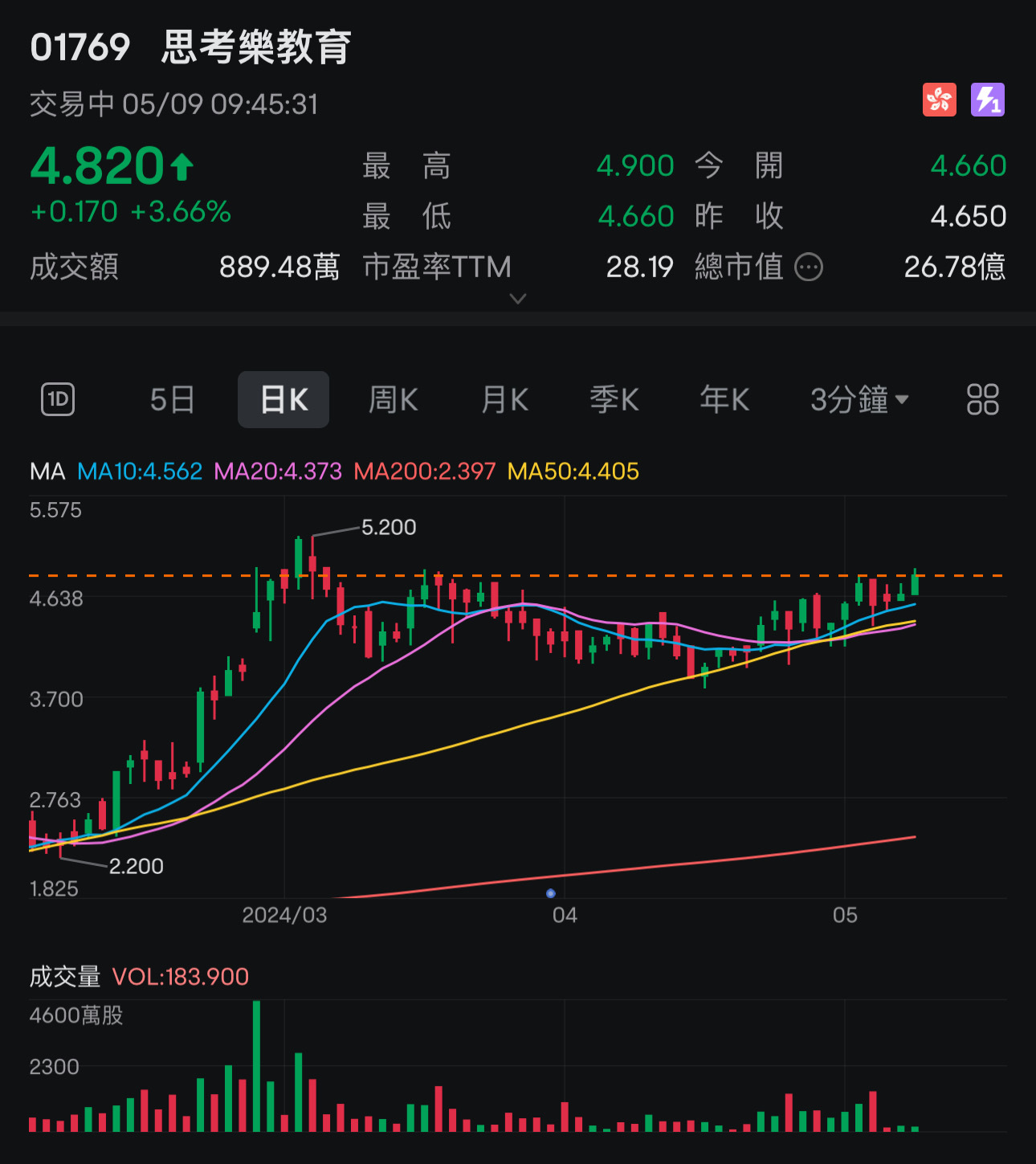Open the 3分鐘 interval dropdown
Screen dimensions: 1036x1164
click(x=859, y=399)
